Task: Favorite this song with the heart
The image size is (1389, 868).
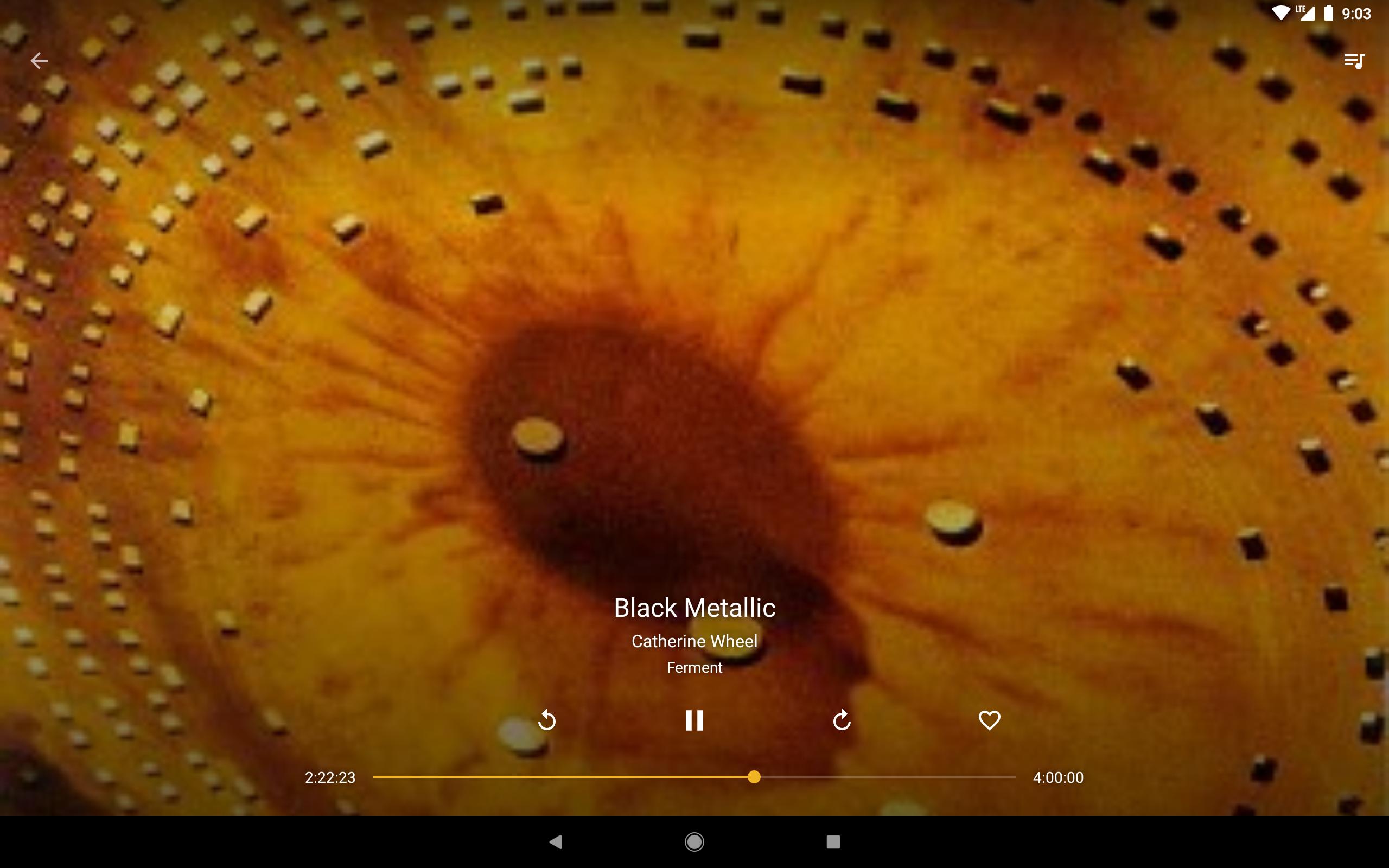Action: (x=989, y=720)
